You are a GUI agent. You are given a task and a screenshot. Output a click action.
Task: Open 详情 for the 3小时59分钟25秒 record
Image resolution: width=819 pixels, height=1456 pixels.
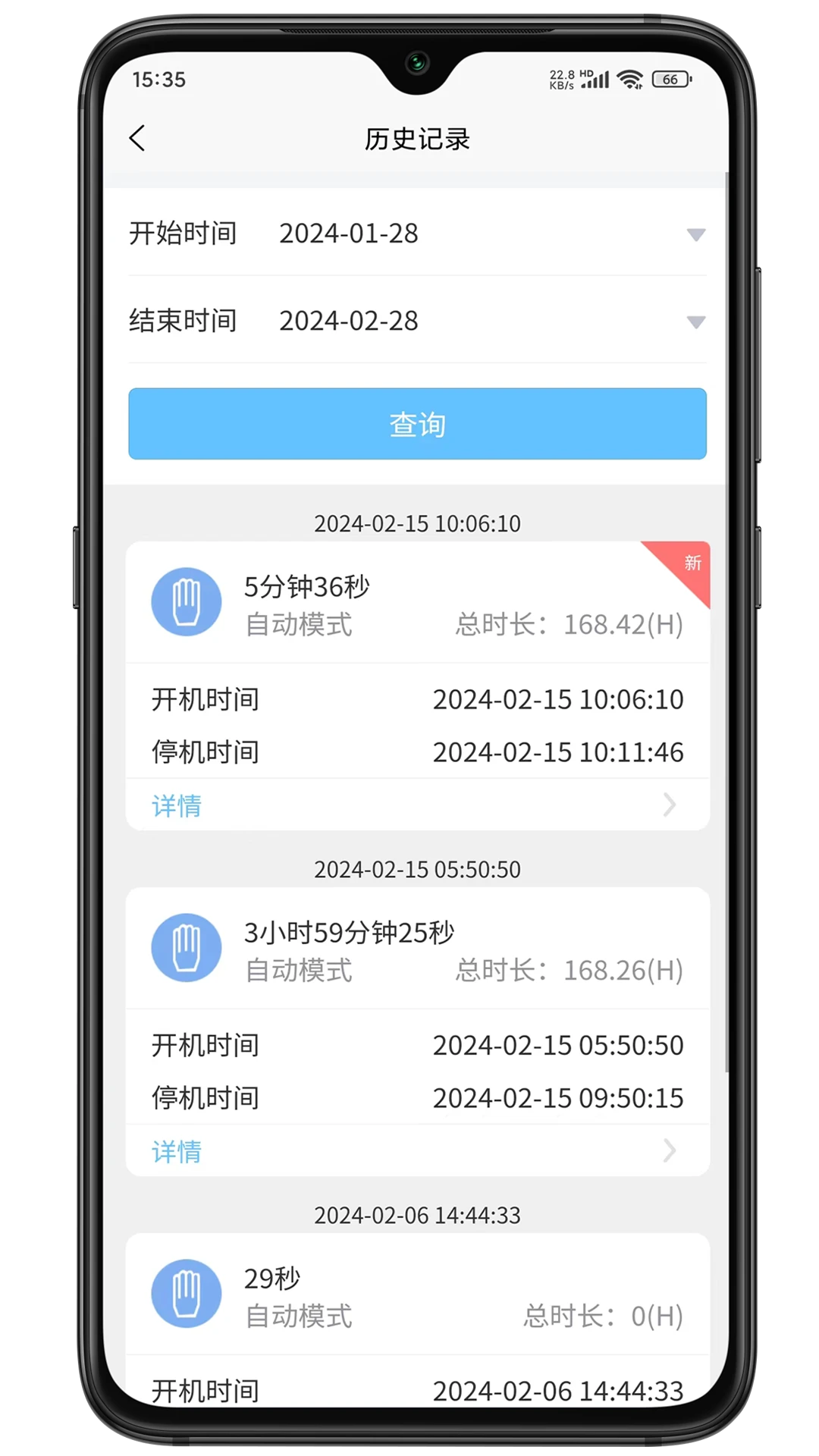tap(417, 1150)
